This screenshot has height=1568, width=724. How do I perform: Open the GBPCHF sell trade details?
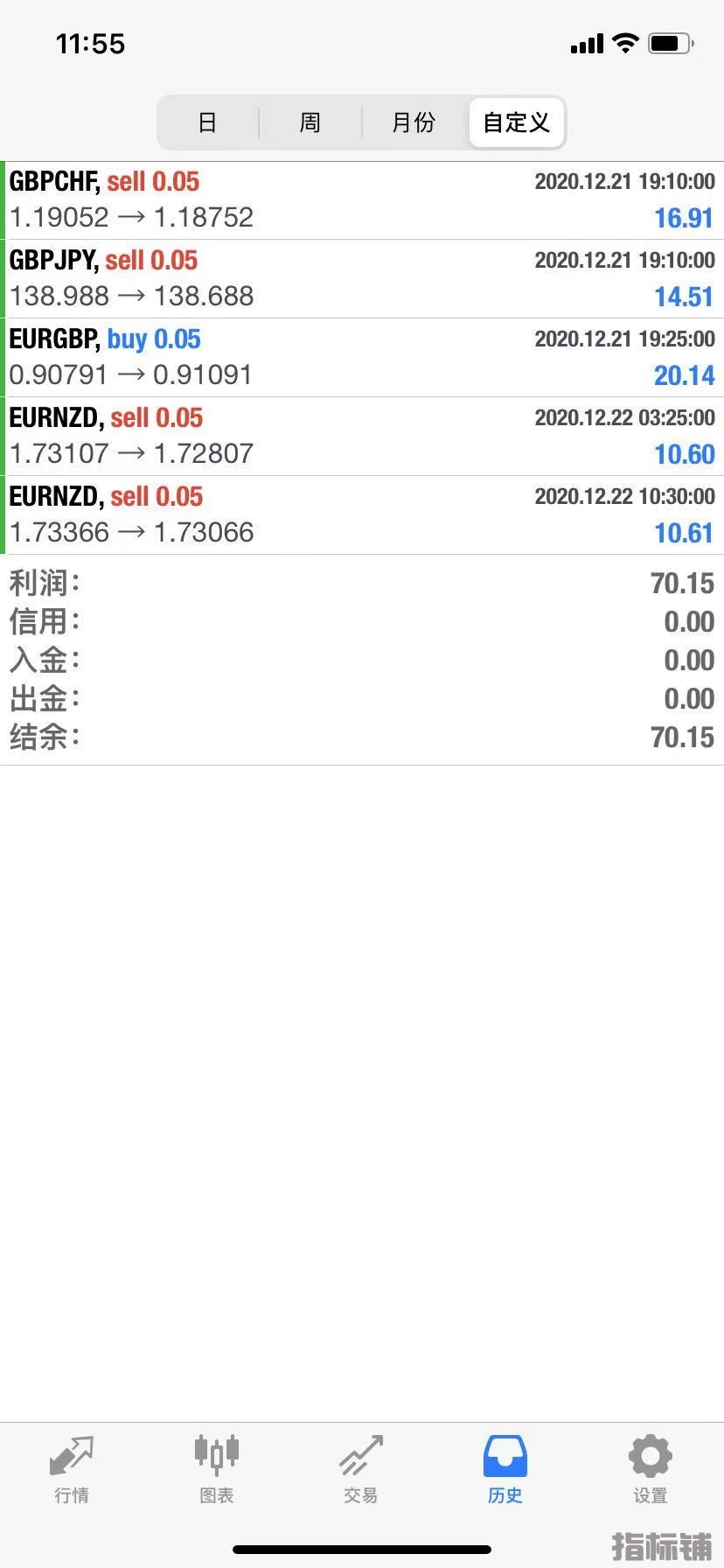click(362, 200)
